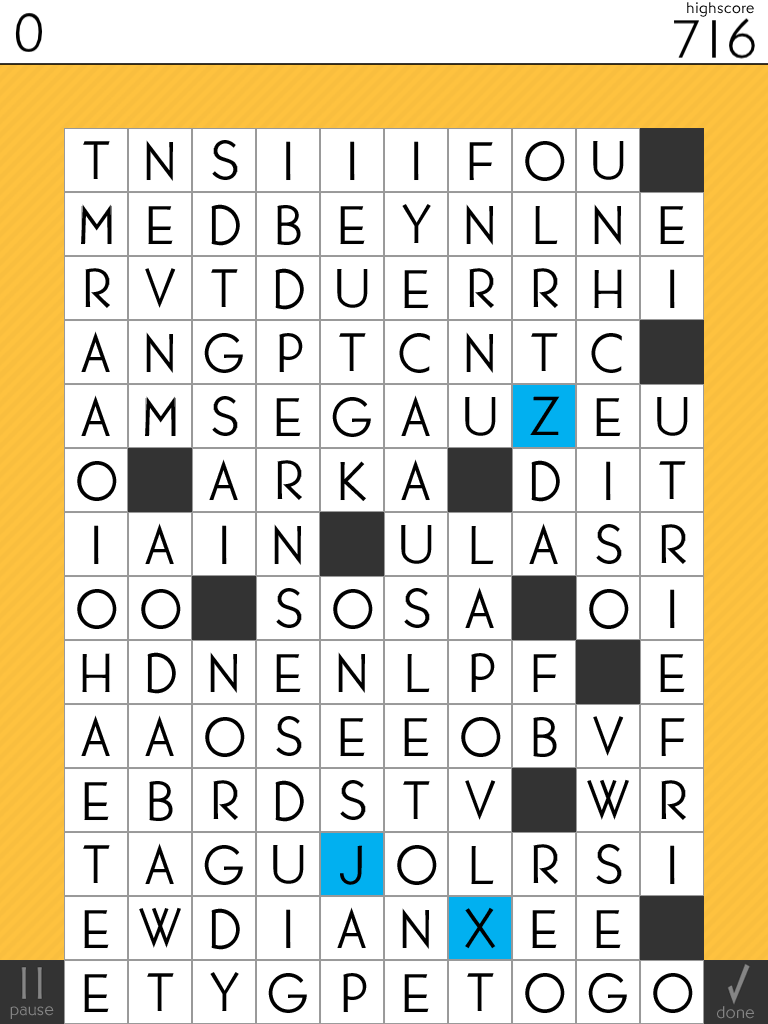The height and width of the screenshot is (1024, 768).
Task: Select the blue Z tile
Action: tap(544, 416)
